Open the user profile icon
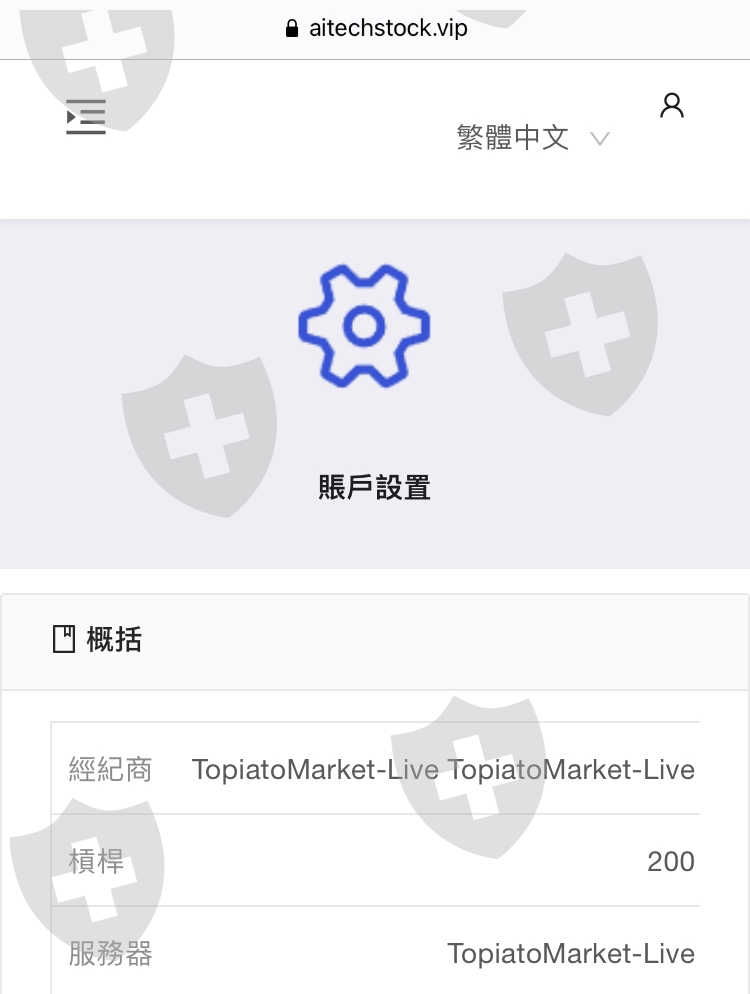 pyautogui.click(x=672, y=106)
